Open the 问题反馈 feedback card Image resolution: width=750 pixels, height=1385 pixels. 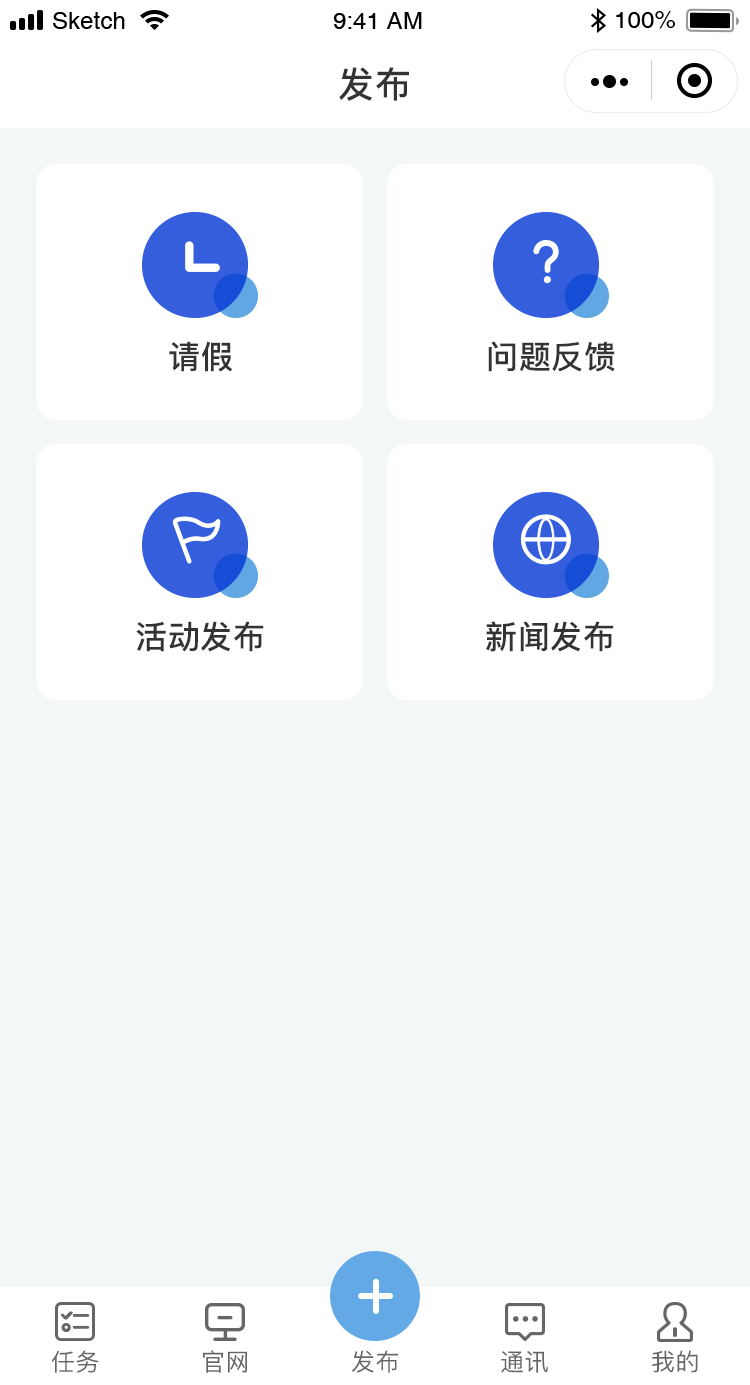point(550,292)
